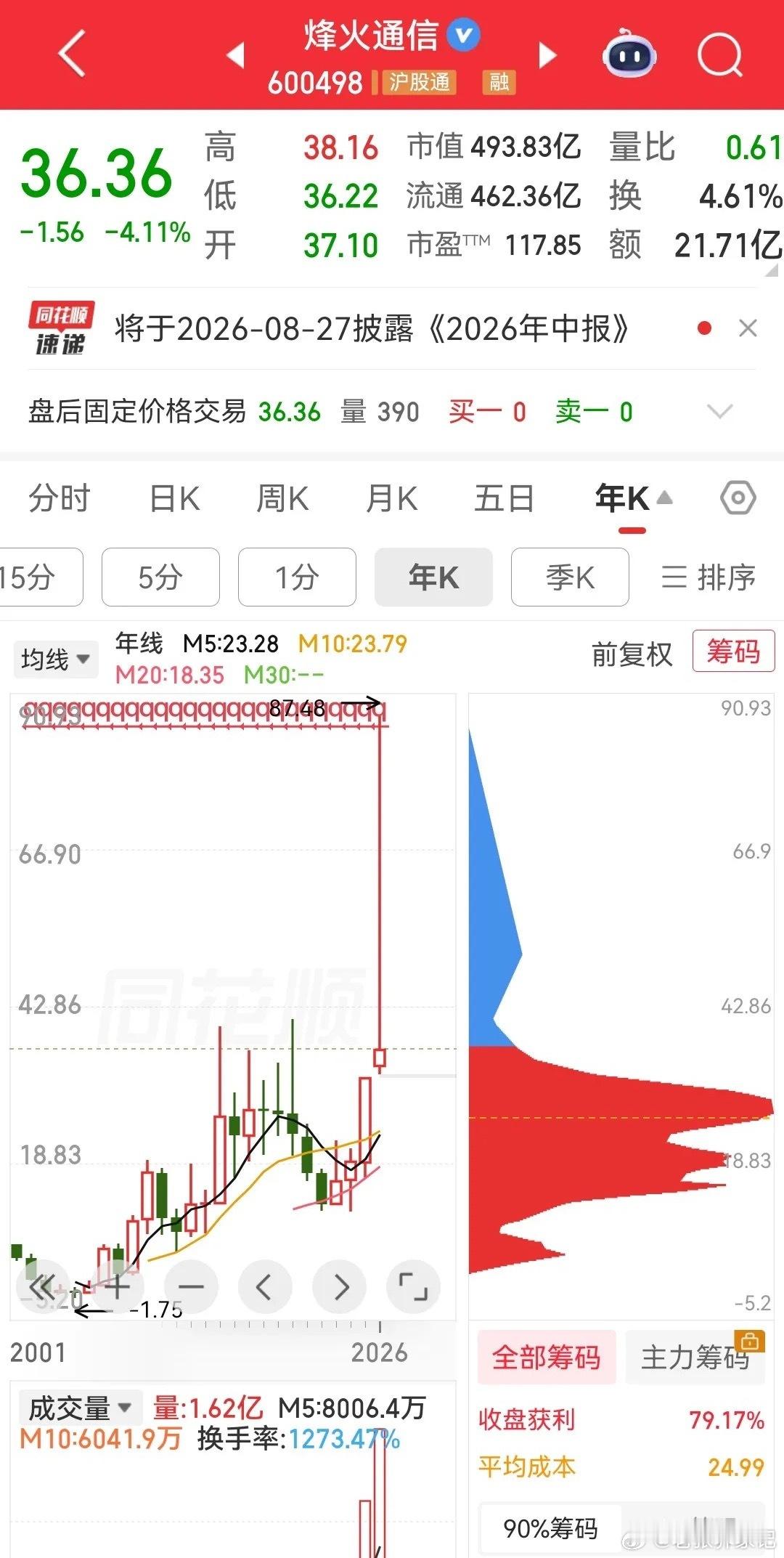Open the 排序 sort option
Image resolution: width=784 pixels, height=1558 pixels.
(708, 577)
